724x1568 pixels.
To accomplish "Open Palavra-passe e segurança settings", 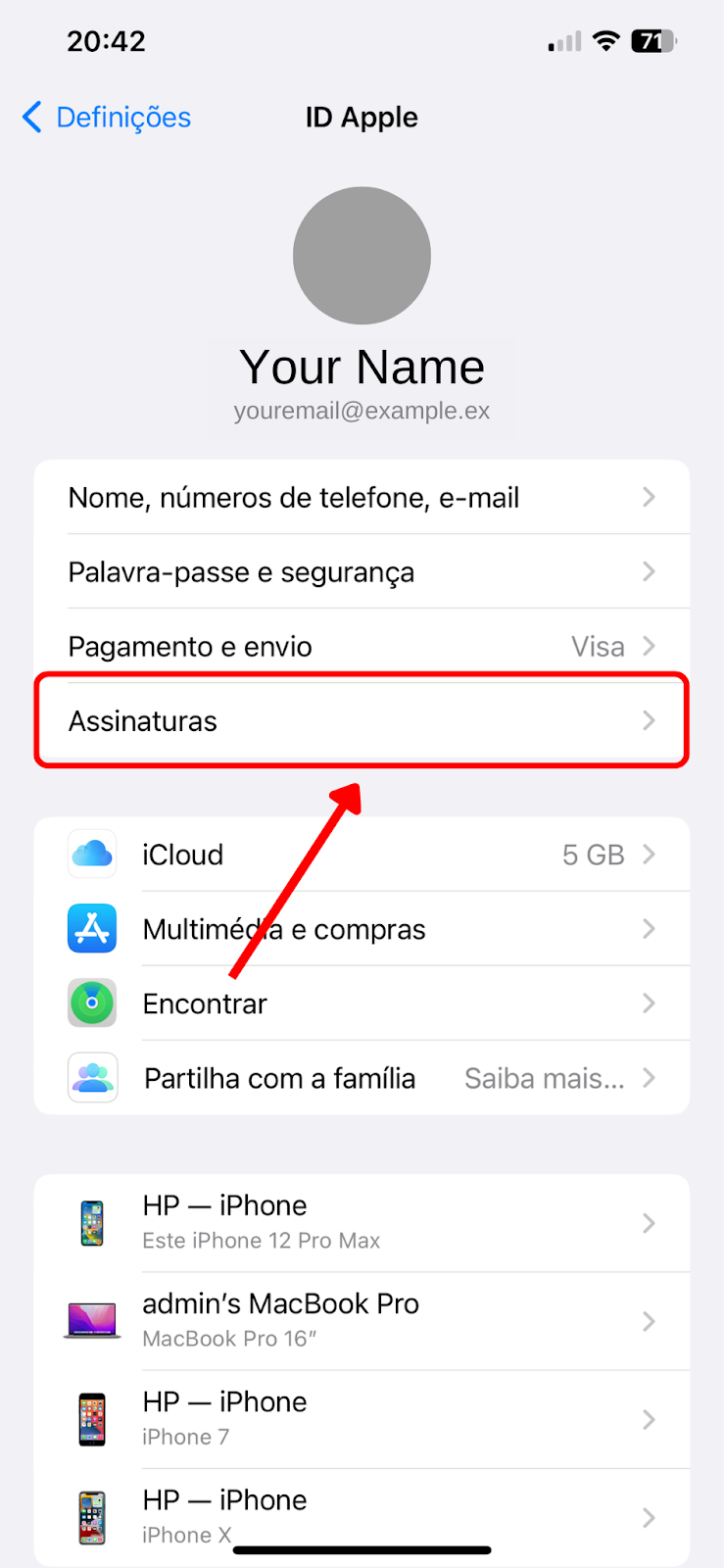I will point(362,571).
